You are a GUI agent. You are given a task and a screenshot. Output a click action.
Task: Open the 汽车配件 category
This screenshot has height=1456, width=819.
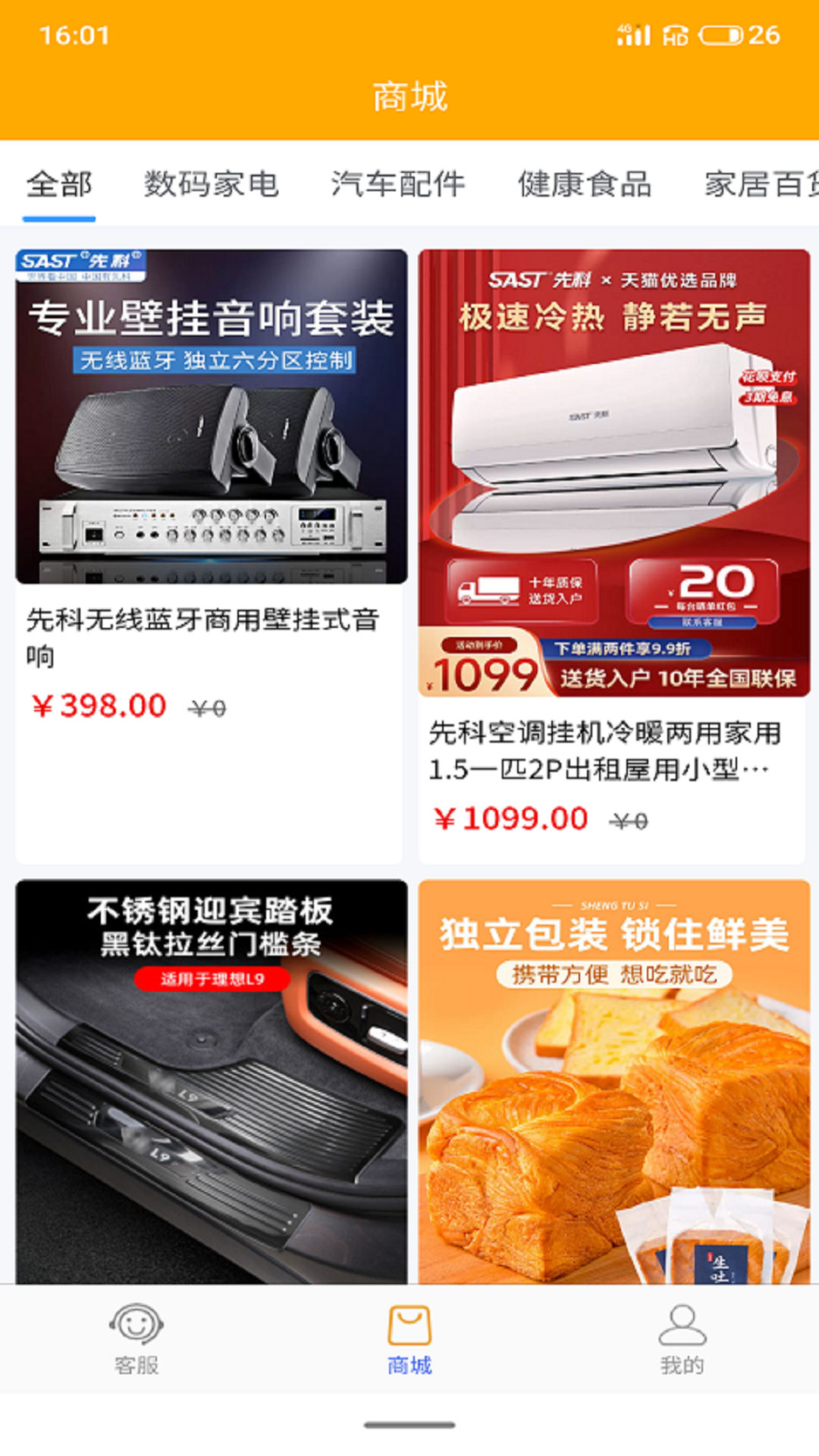pyautogui.click(x=397, y=182)
